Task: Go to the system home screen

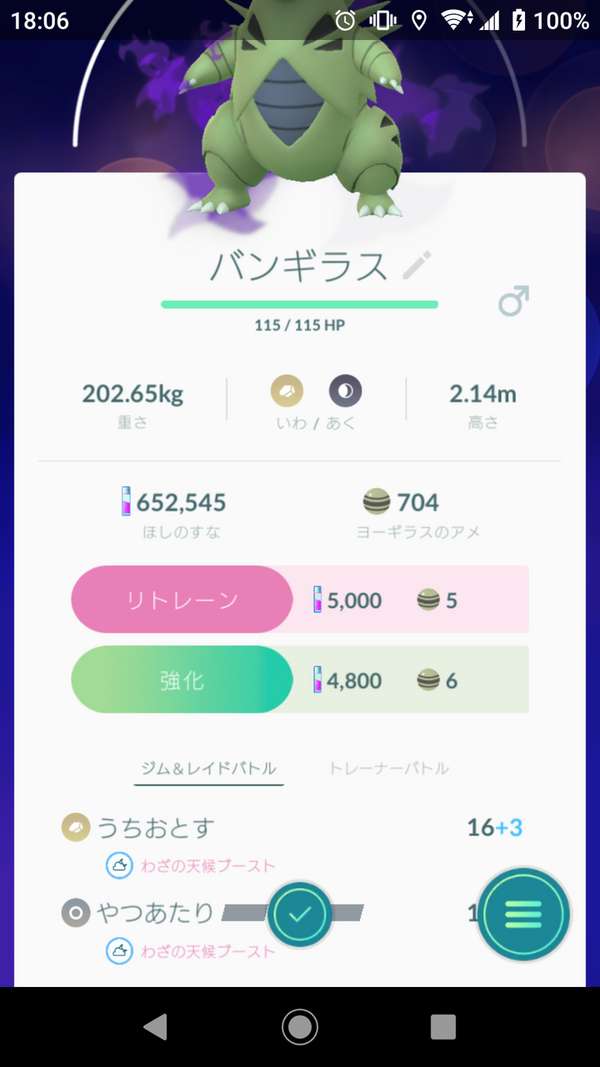Action: point(299,1026)
